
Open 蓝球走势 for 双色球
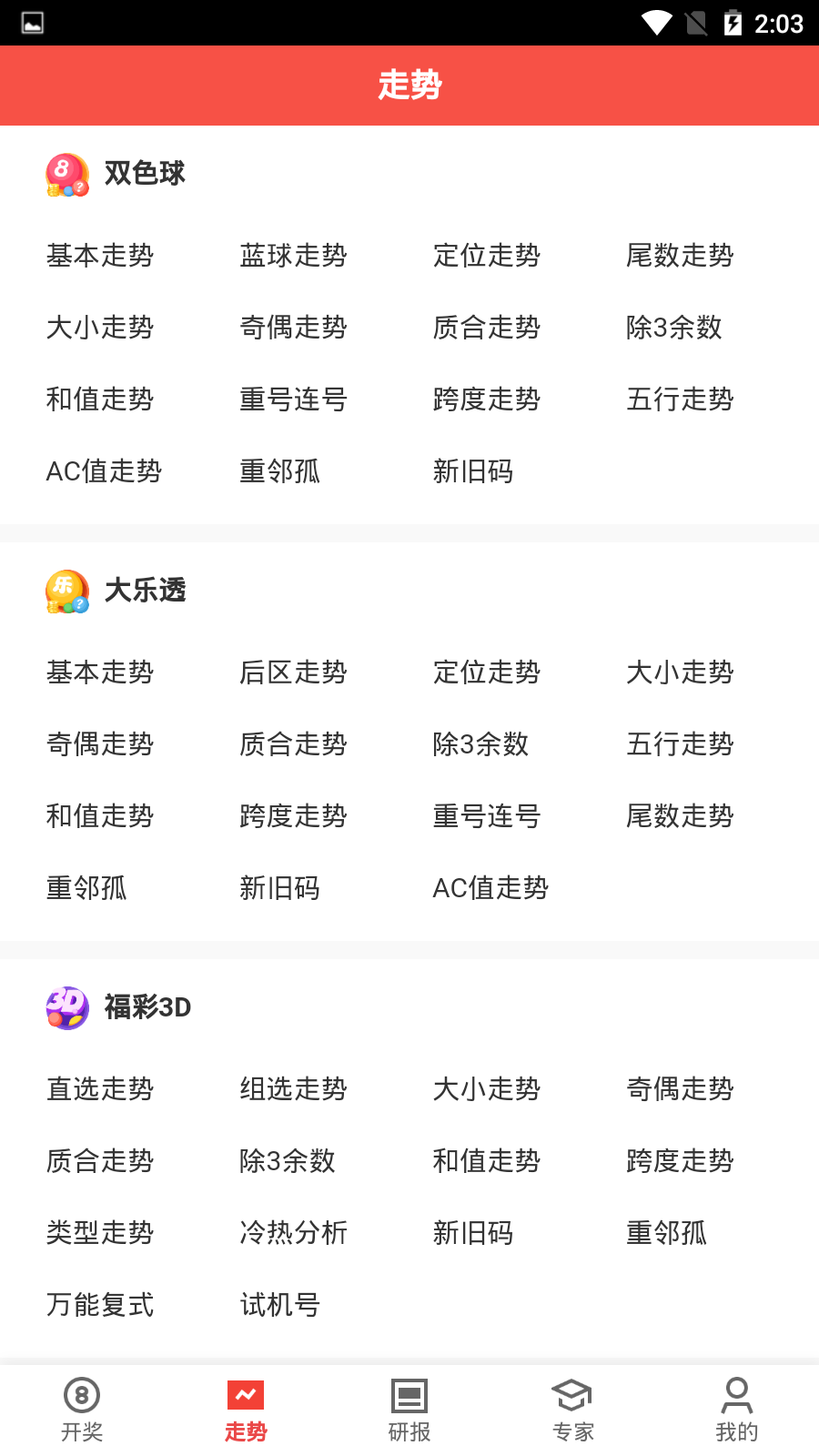293,257
